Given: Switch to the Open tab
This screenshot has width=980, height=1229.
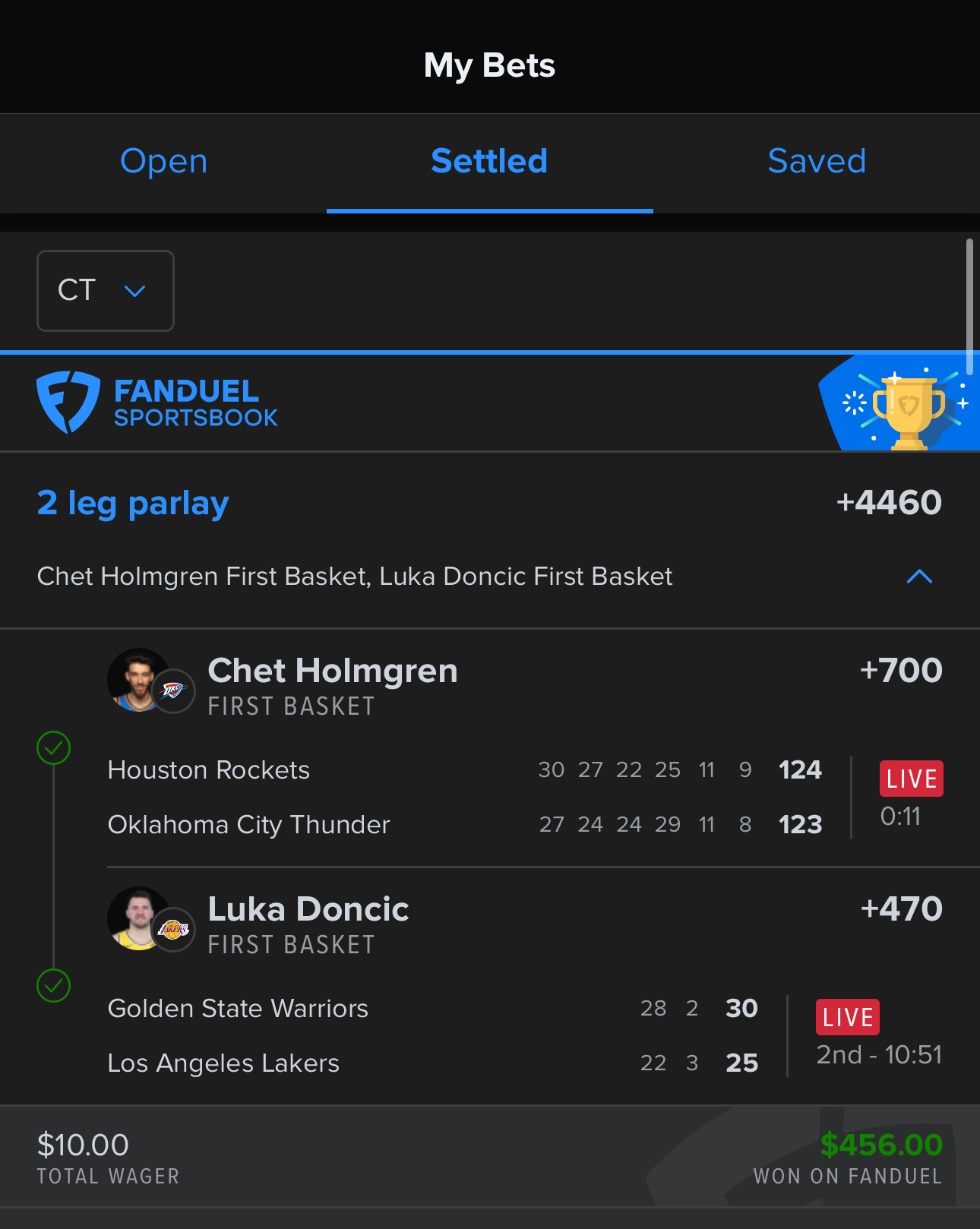Looking at the screenshot, I should 163,161.
